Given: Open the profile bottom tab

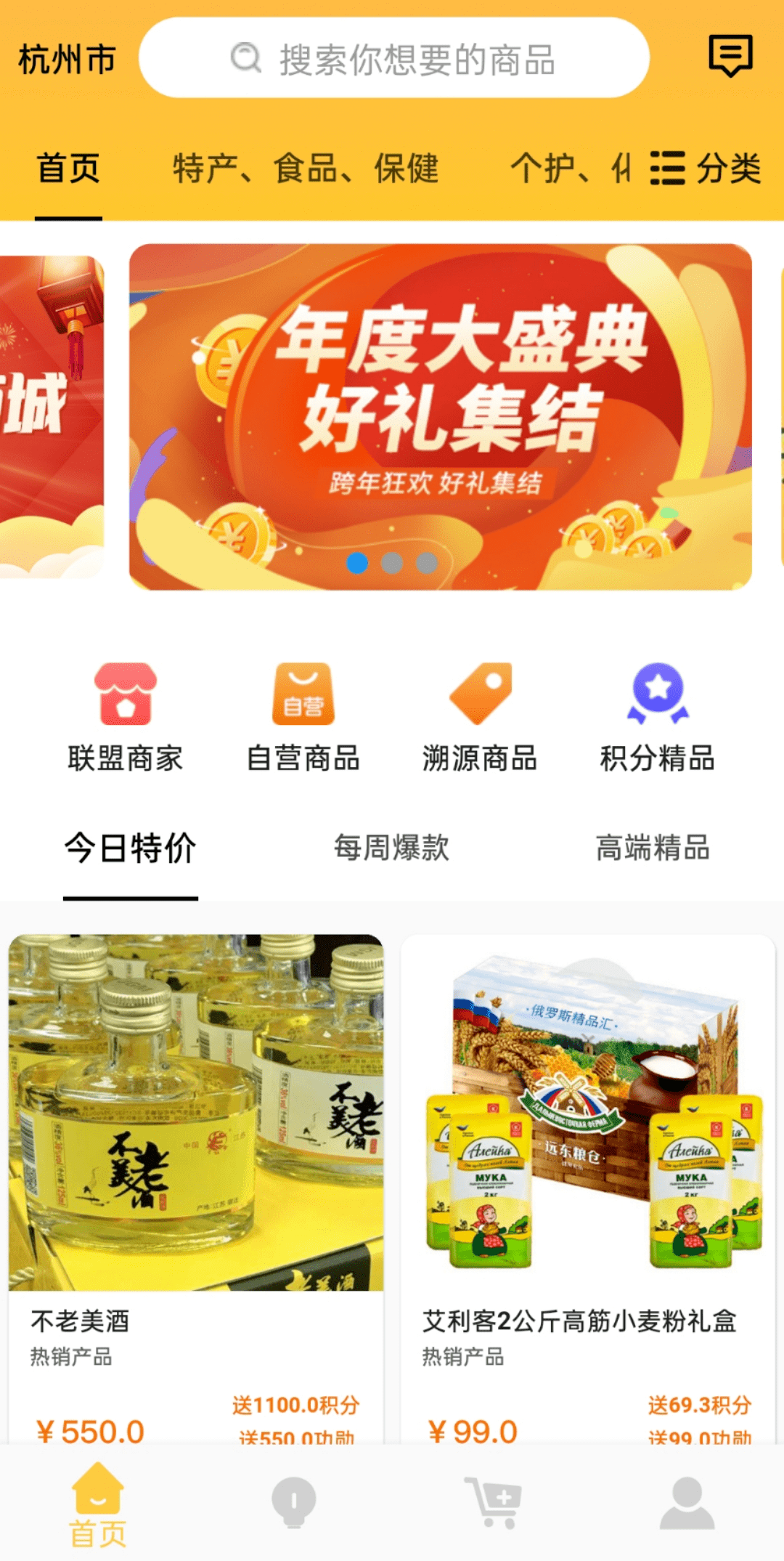Looking at the screenshot, I should pyautogui.click(x=687, y=1502).
